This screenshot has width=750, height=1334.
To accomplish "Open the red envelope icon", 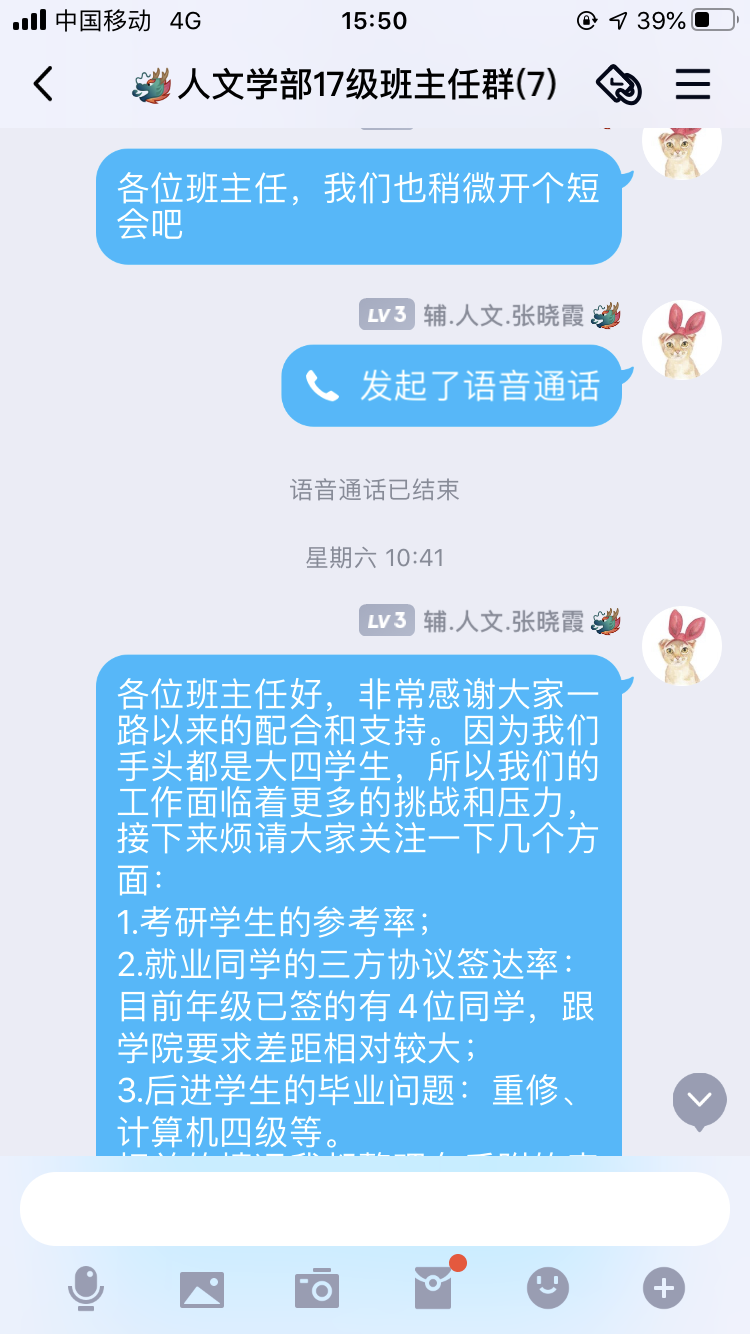I will [433, 1288].
